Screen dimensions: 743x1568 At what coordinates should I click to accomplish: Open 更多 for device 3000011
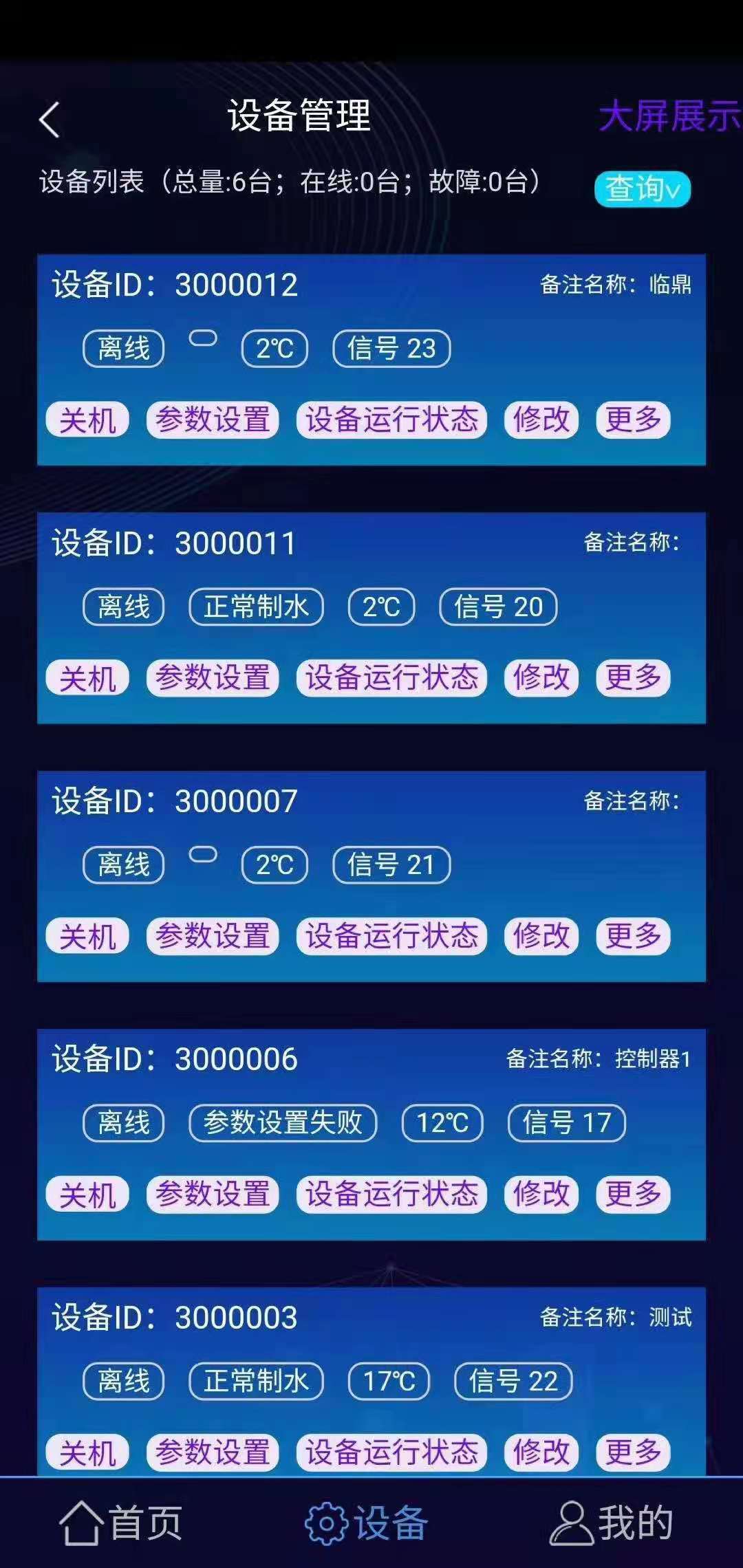pos(633,677)
